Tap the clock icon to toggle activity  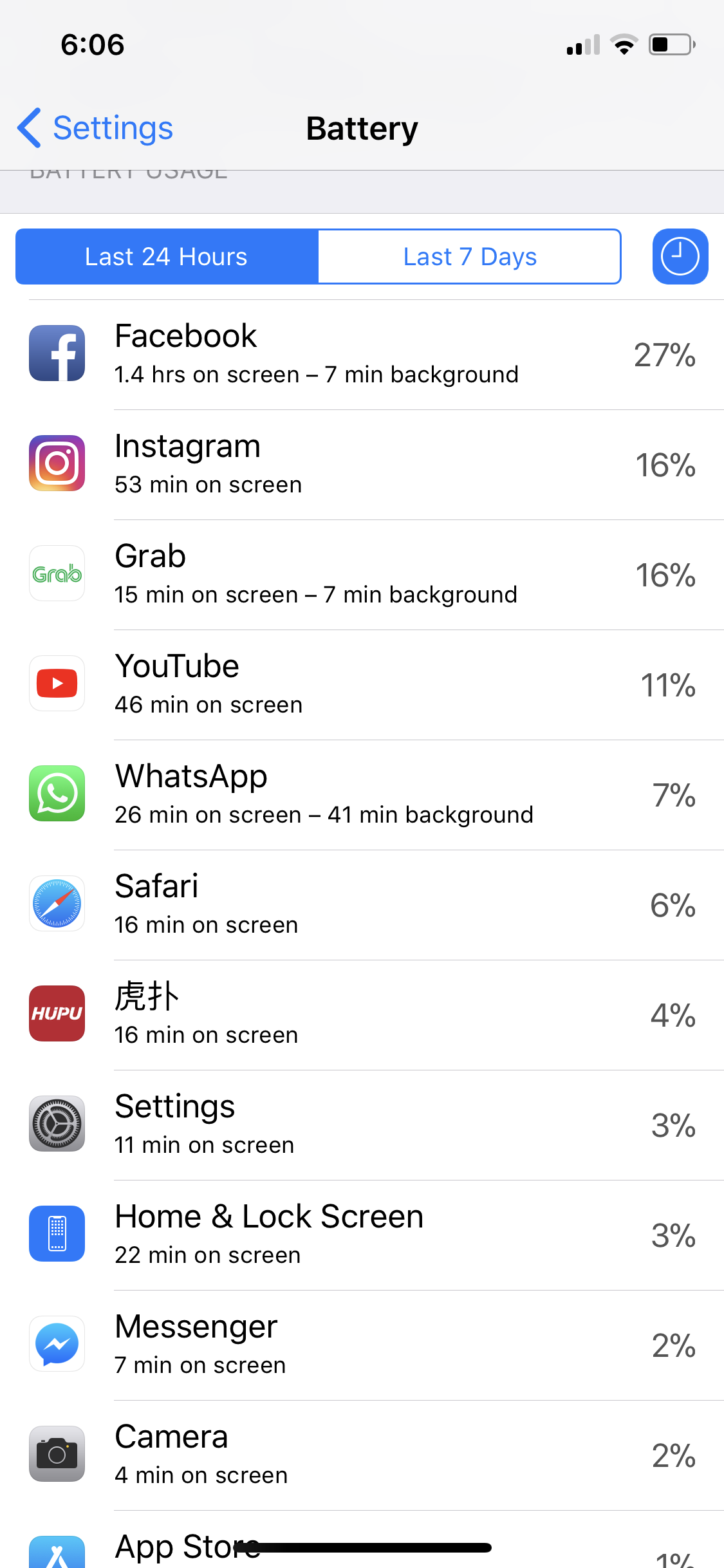pos(680,256)
